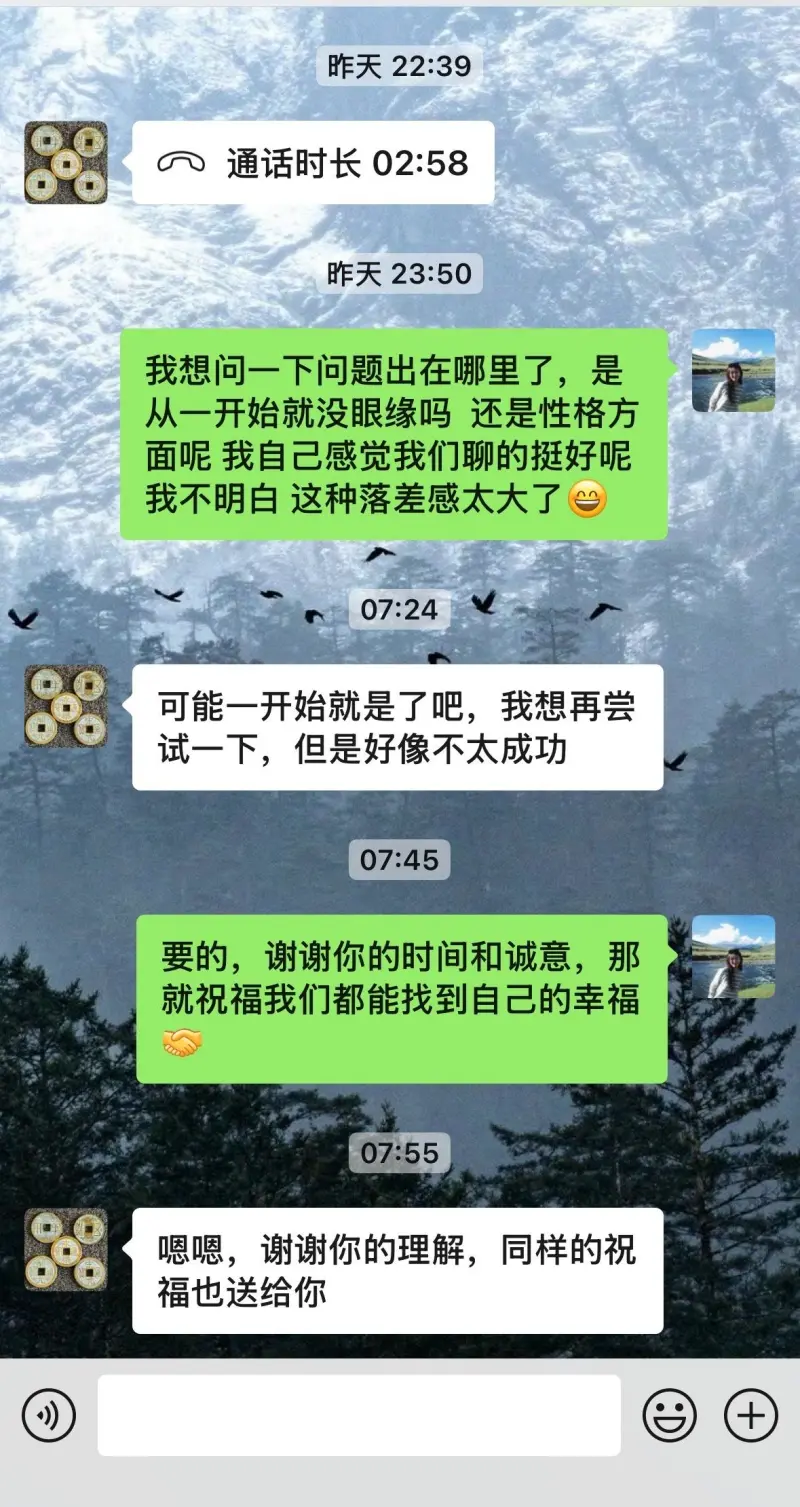
Task: Switch to voice message input
Action: pos(49,1415)
